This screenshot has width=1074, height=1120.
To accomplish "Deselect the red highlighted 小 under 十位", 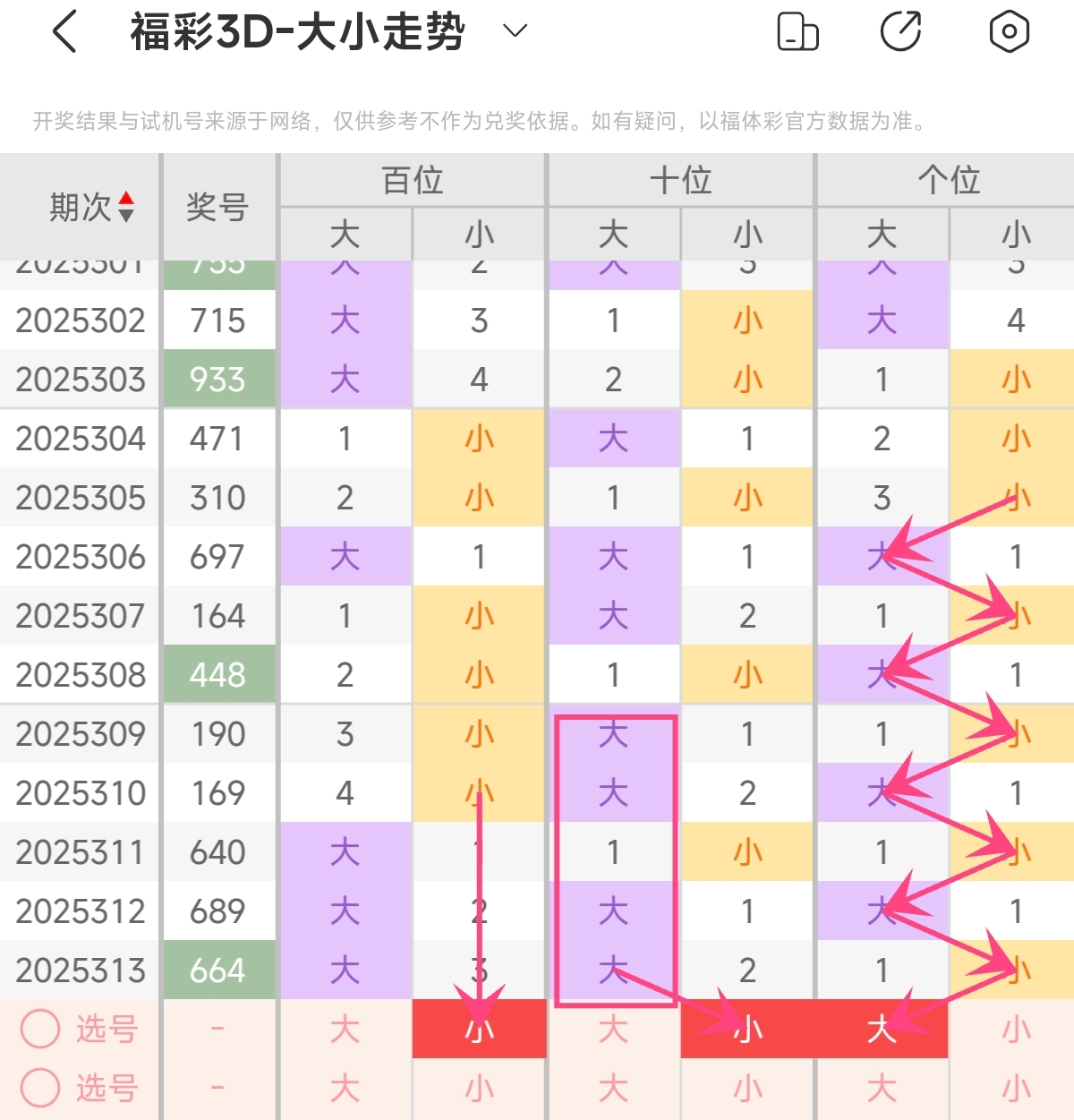I will [x=747, y=1029].
